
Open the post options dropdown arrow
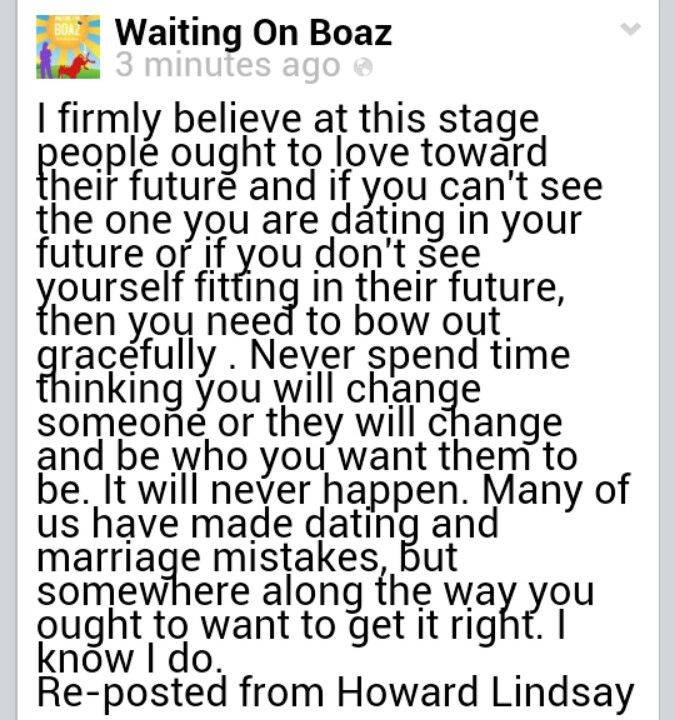[x=629, y=30]
